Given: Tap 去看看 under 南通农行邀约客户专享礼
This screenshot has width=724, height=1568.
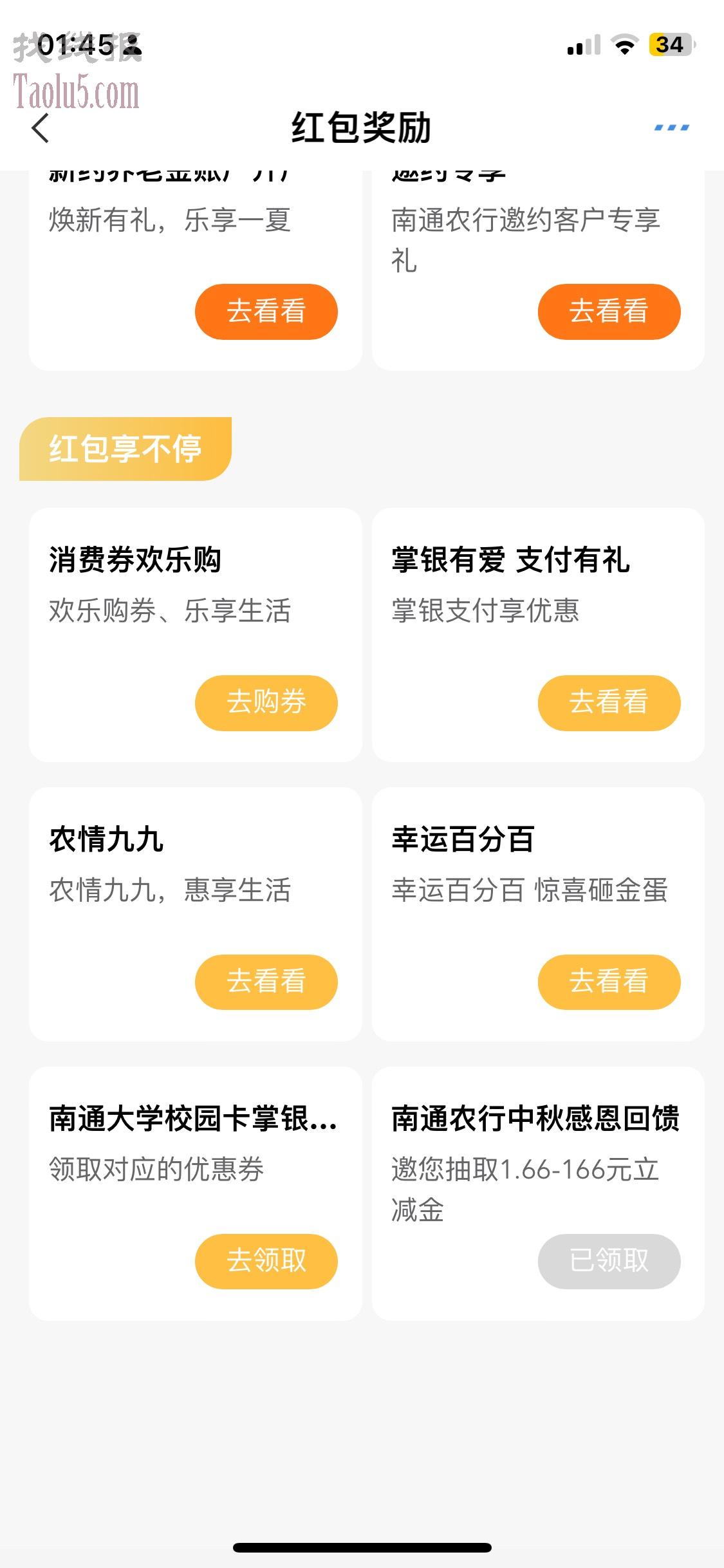Looking at the screenshot, I should click(x=609, y=312).
